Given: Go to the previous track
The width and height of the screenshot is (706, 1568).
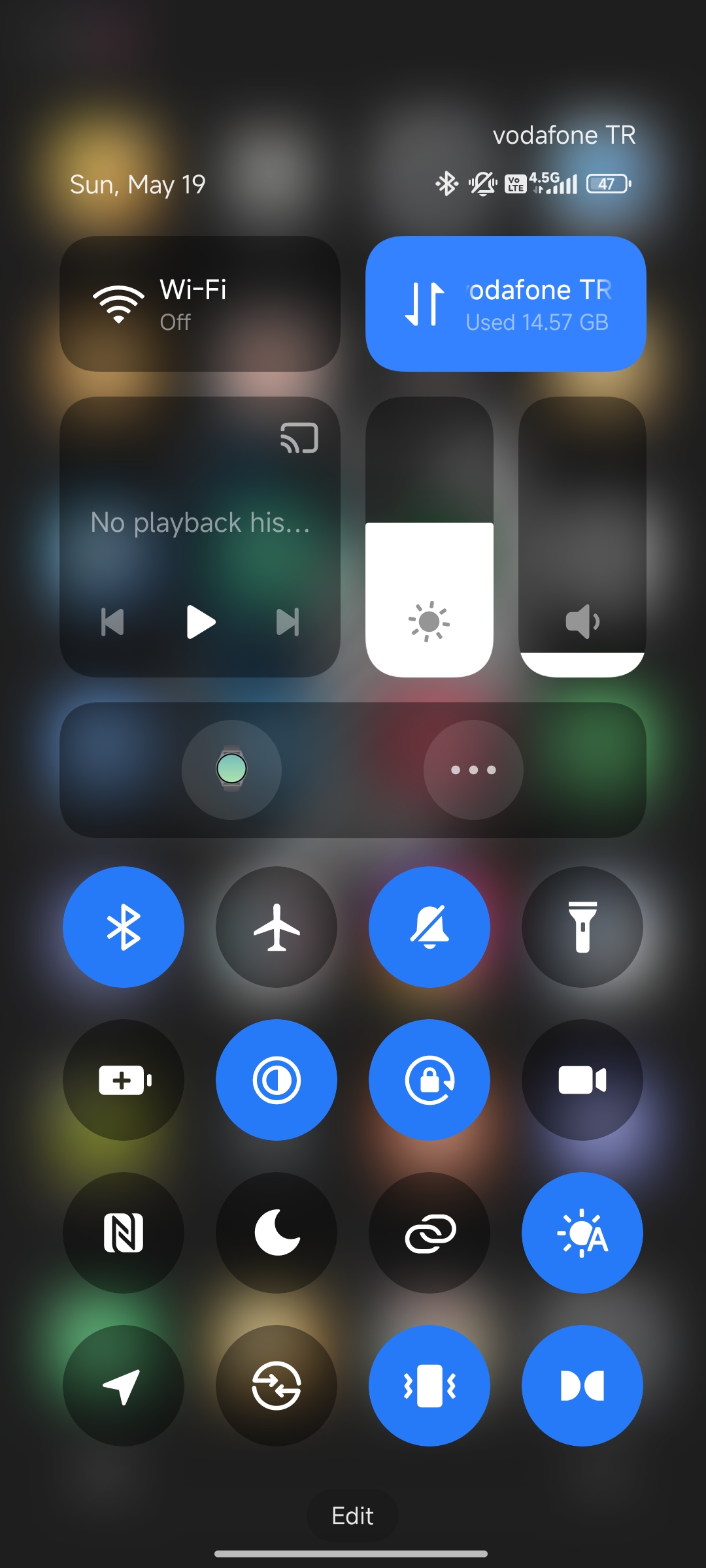Looking at the screenshot, I should pos(112,622).
